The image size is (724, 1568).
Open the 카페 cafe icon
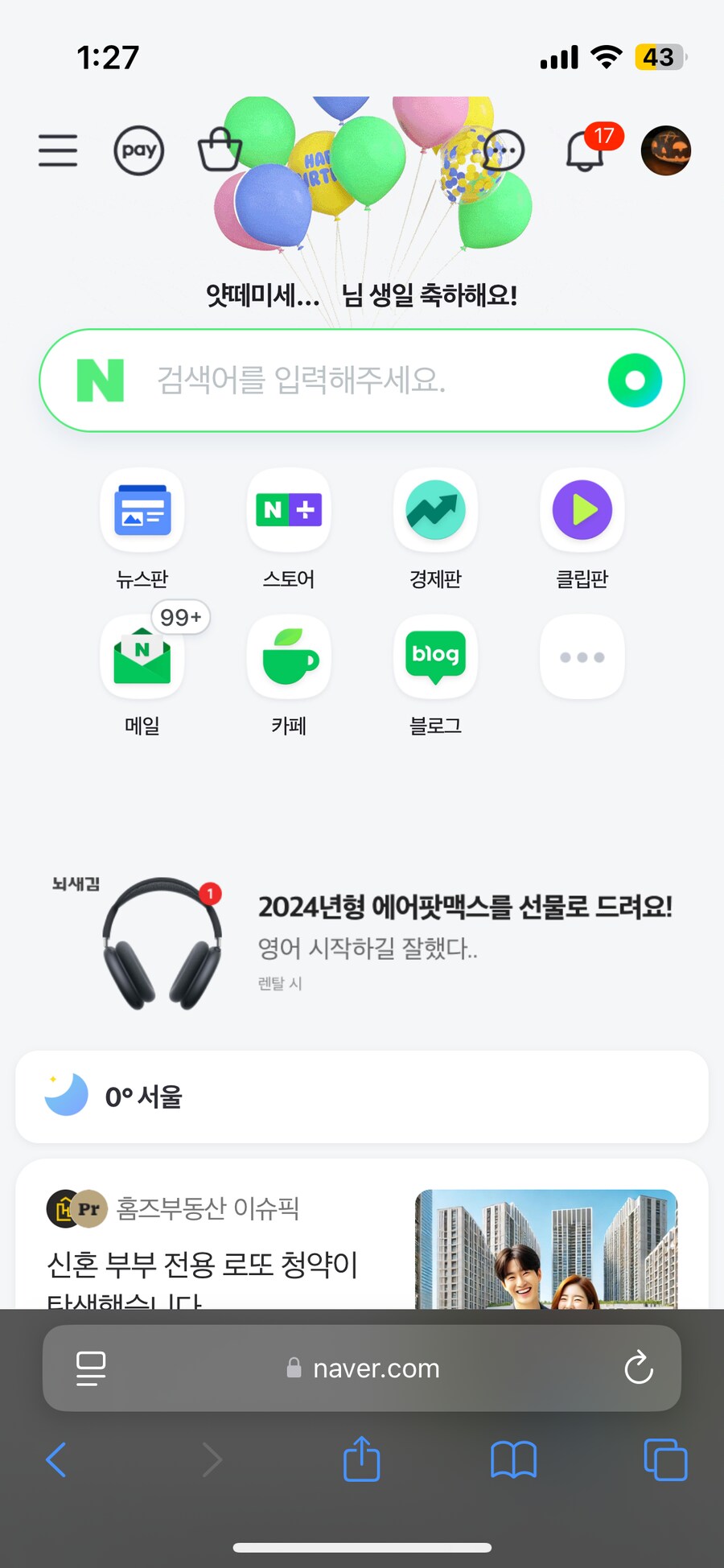pyautogui.click(x=288, y=656)
